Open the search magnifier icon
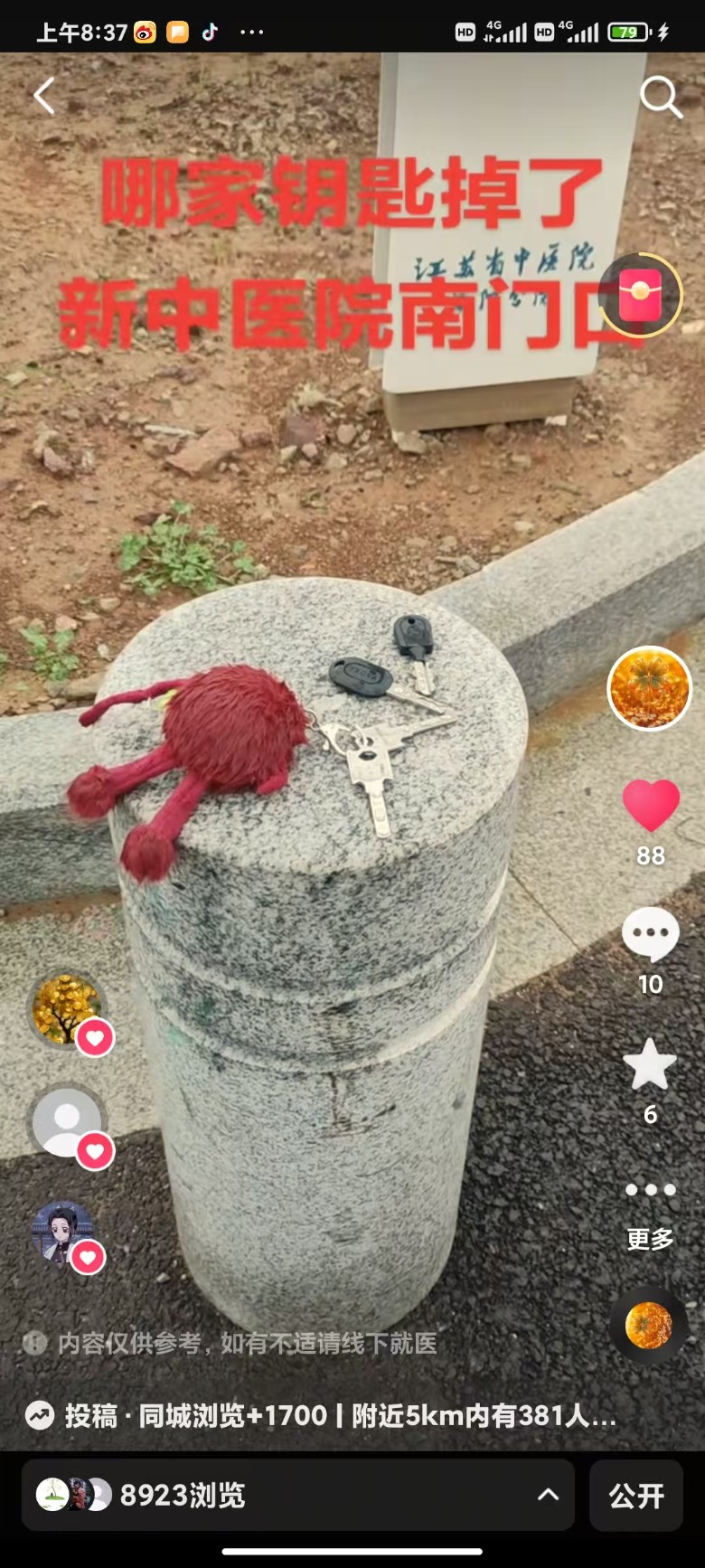 point(661,97)
